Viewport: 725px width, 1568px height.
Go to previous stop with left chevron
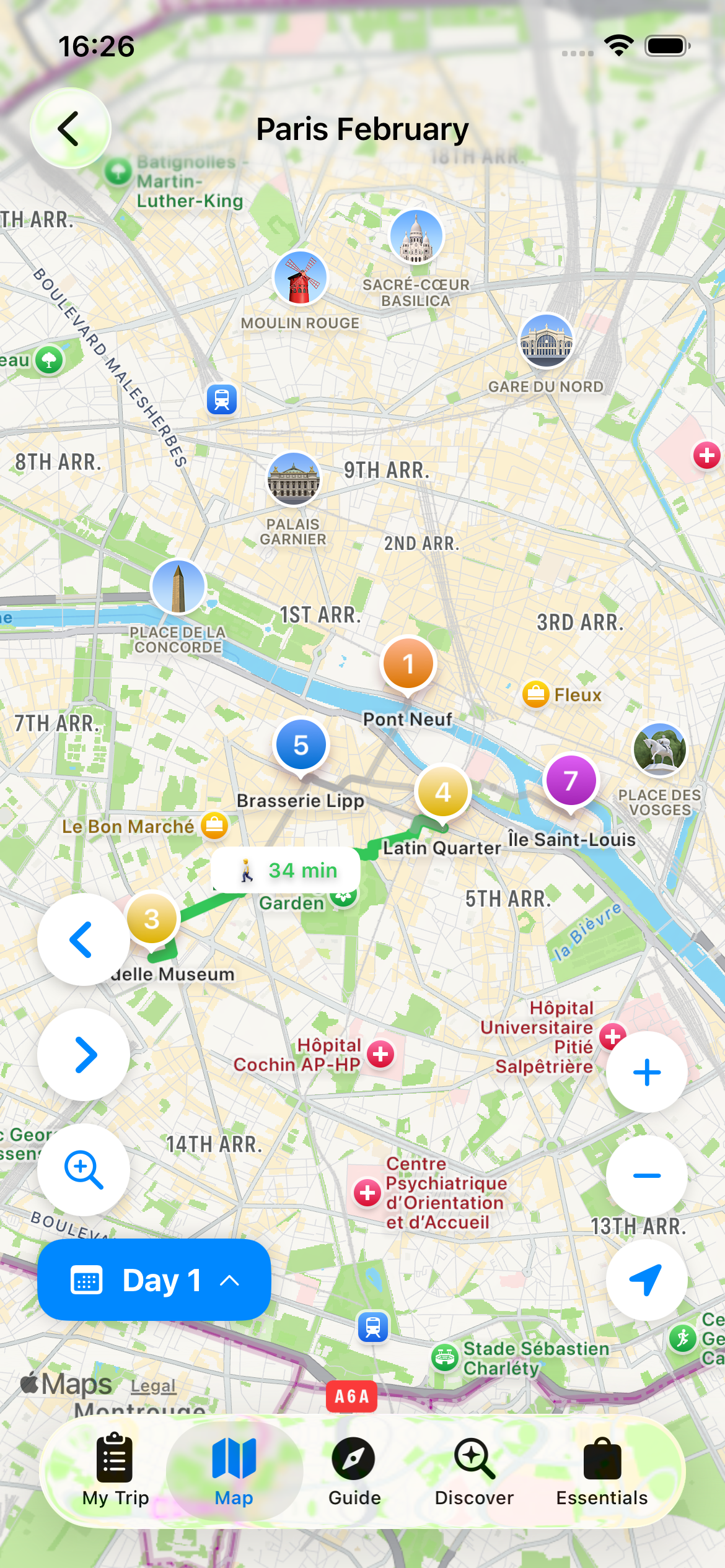83,939
